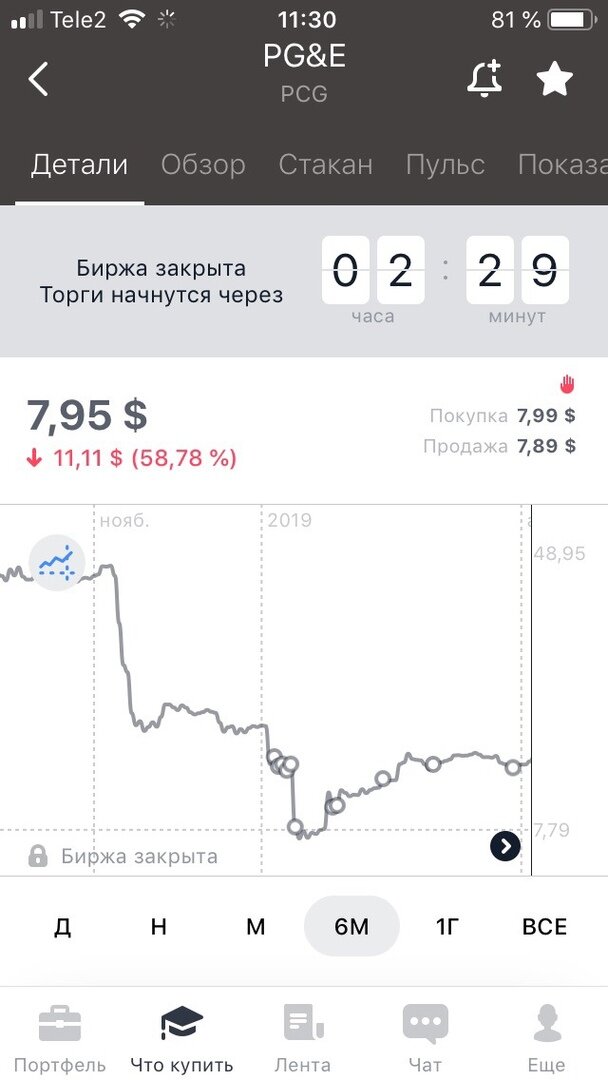The image size is (608, 1080).
Task: Tap the dark arrow on the chart
Action: coord(506,847)
